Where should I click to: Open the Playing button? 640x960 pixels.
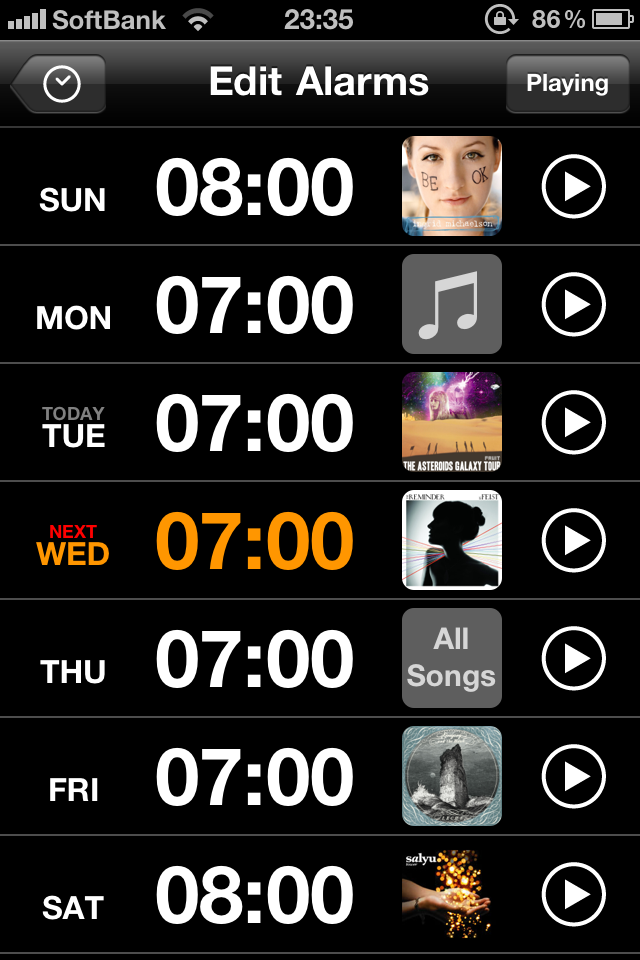(567, 84)
